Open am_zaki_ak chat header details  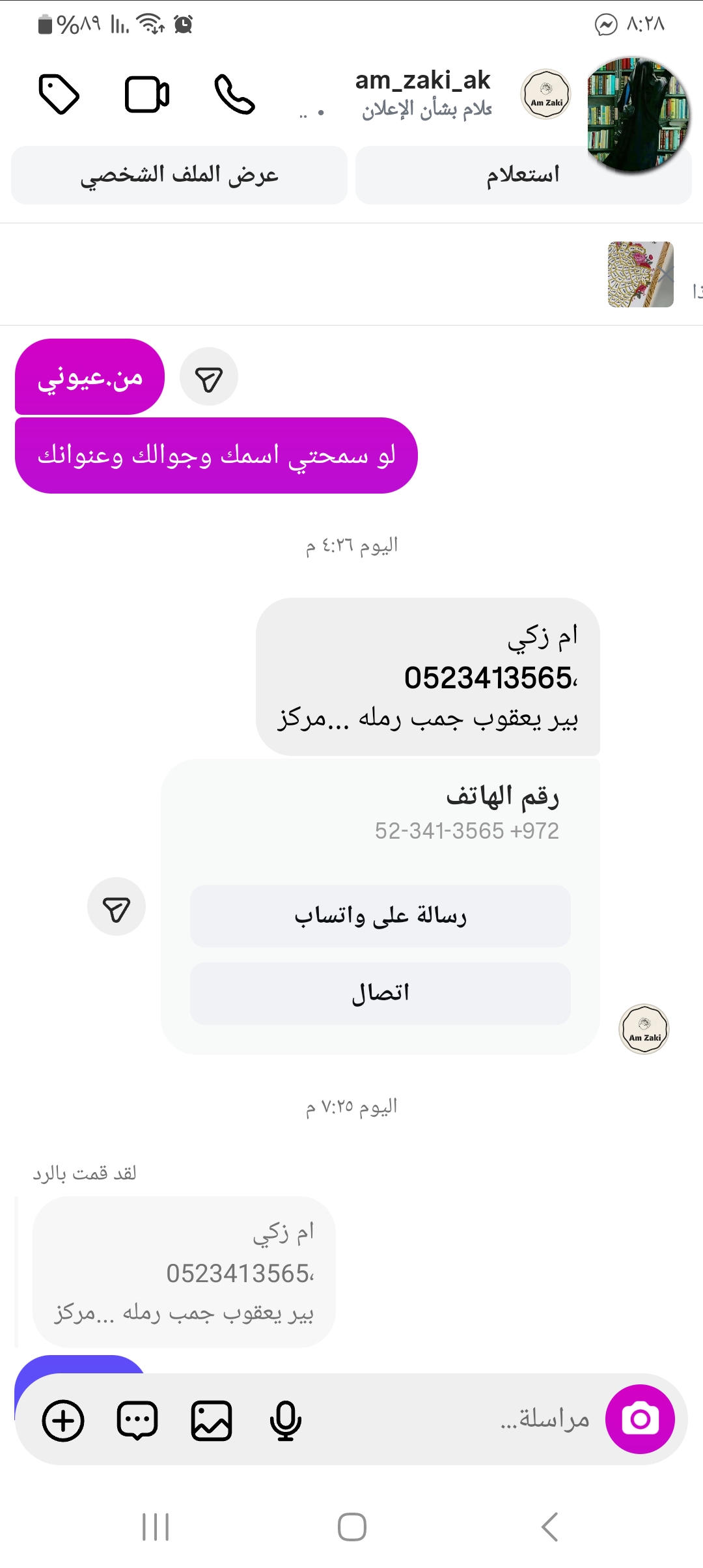(x=423, y=92)
